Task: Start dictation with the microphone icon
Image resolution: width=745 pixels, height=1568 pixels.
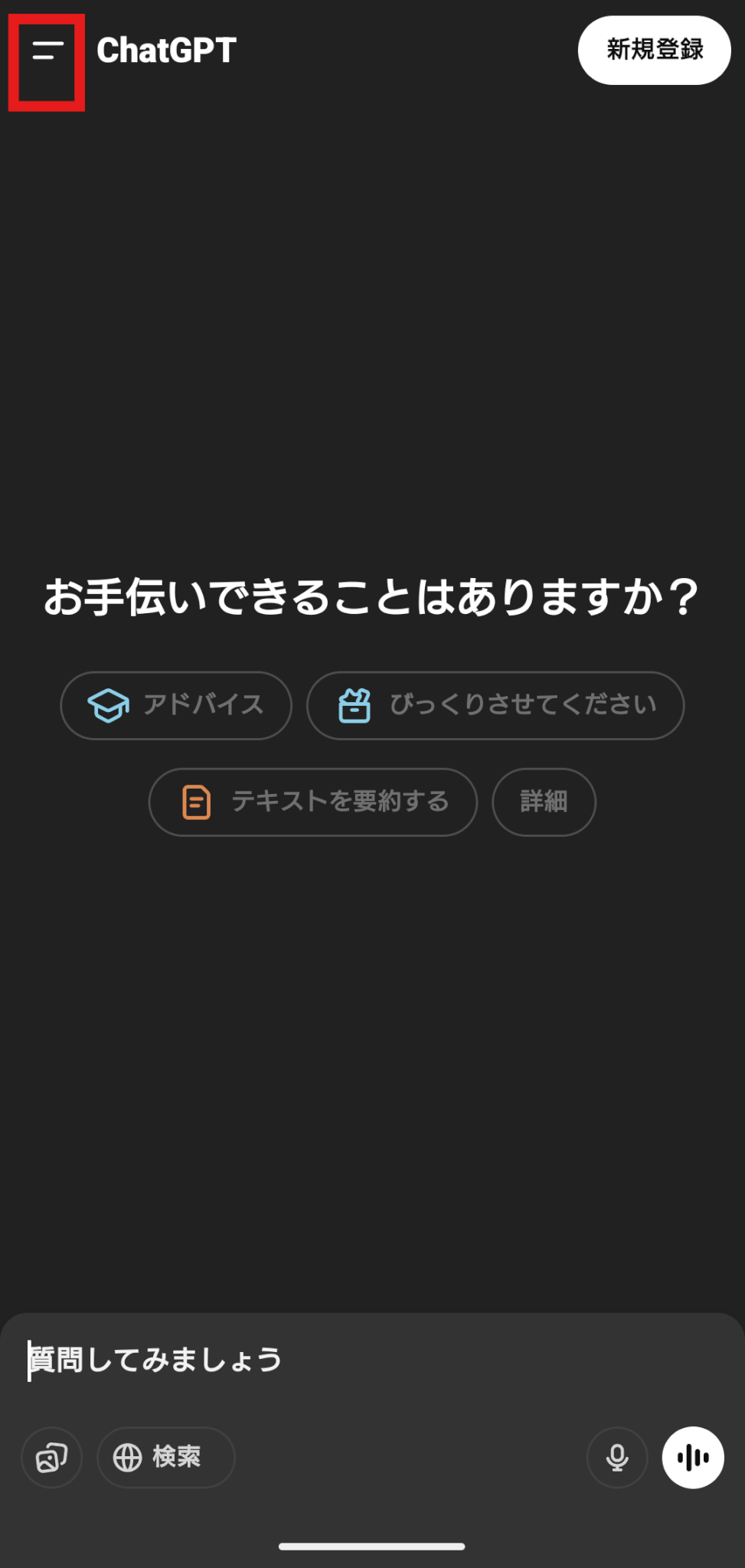Action: coord(617,1457)
